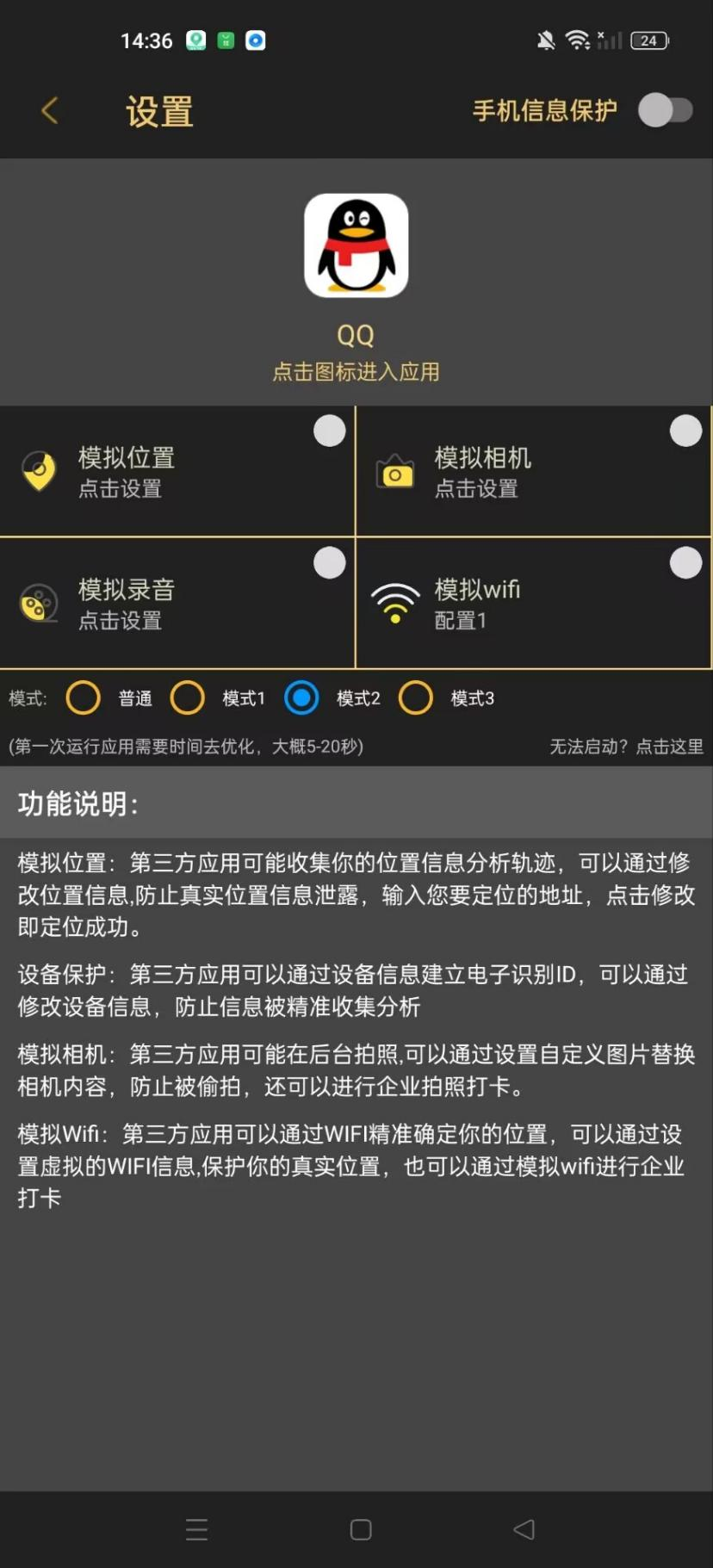The width and height of the screenshot is (713, 1568).
Task: Enable the toggle on the 模拟位置 tile
Action: [329, 431]
